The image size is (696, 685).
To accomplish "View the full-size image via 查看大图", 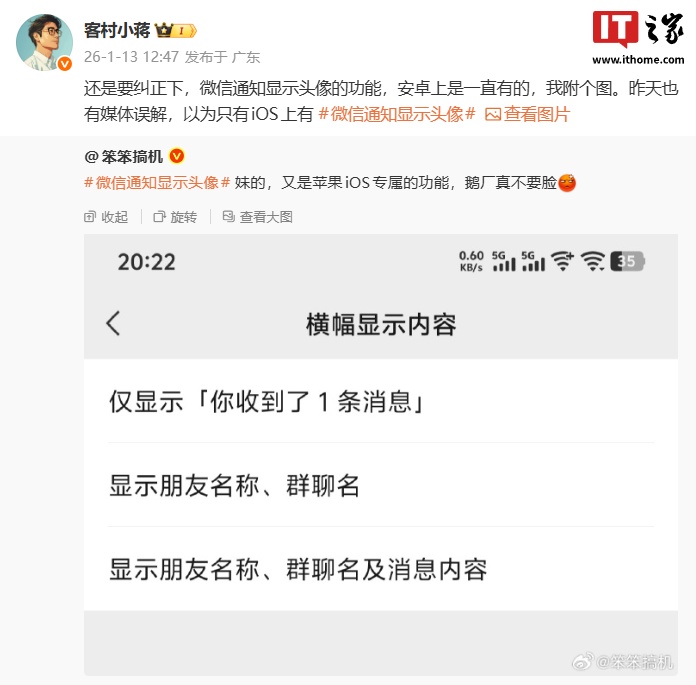I will click(x=258, y=217).
